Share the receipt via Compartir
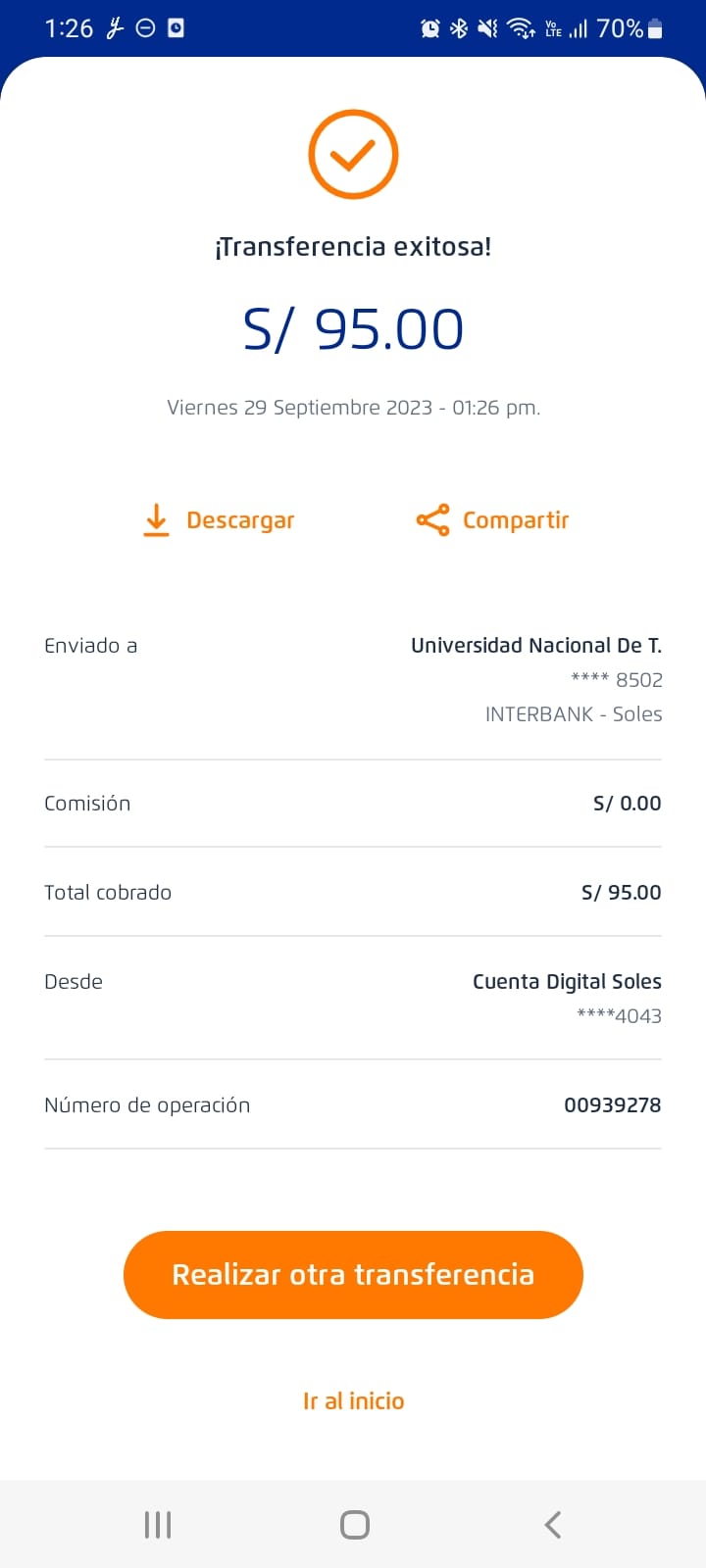This screenshot has width=706, height=1568. (x=492, y=520)
